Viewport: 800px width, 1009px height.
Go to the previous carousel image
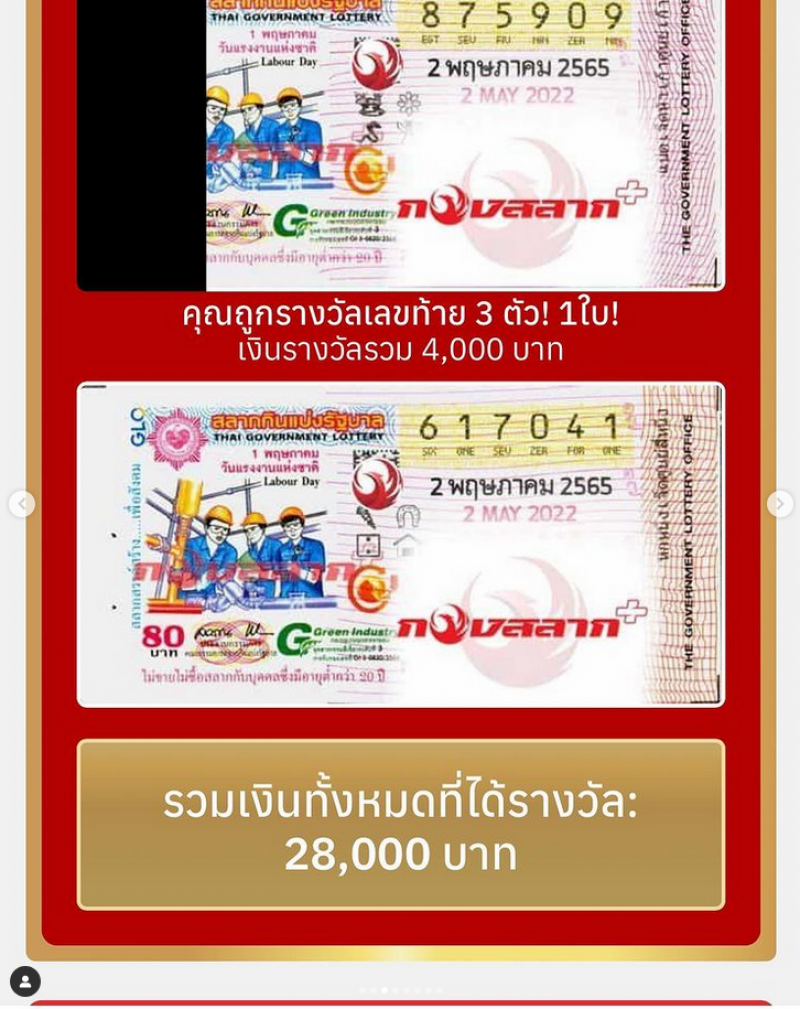click(22, 504)
